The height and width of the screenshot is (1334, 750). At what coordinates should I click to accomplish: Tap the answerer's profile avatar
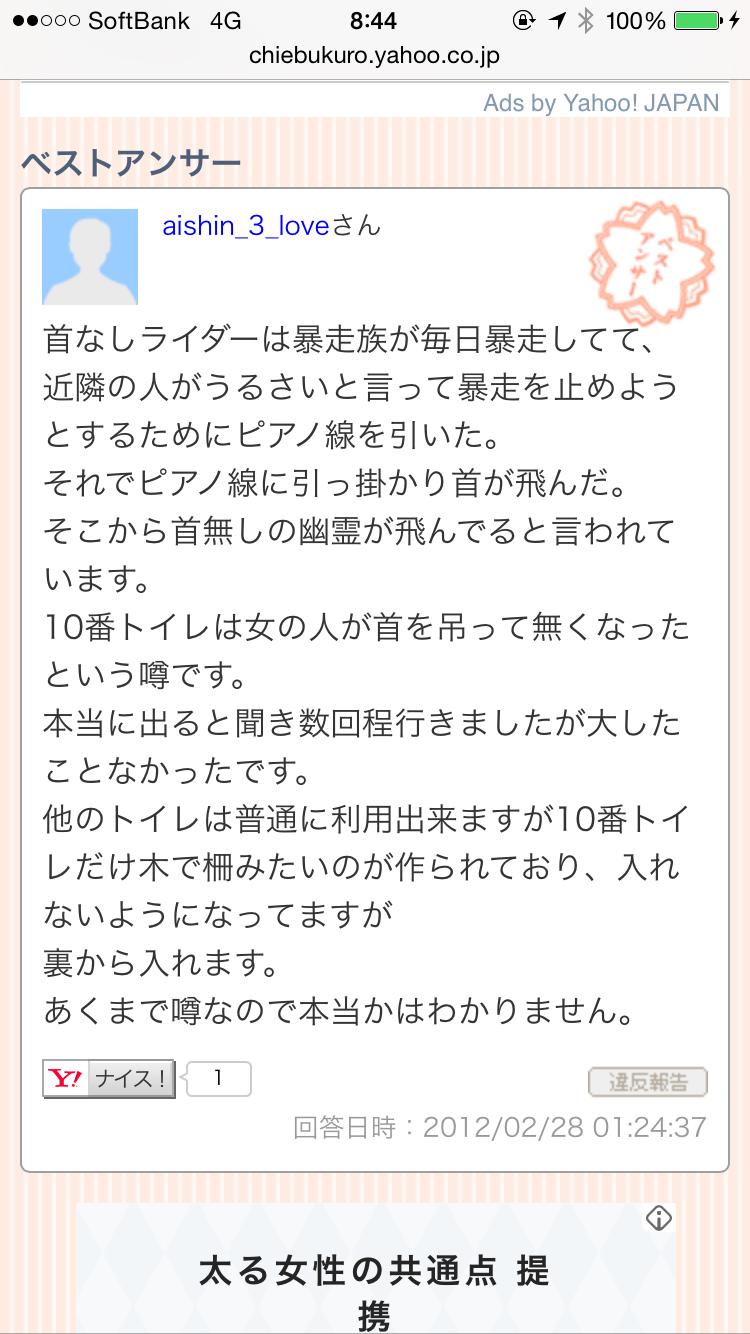point(90,256)
